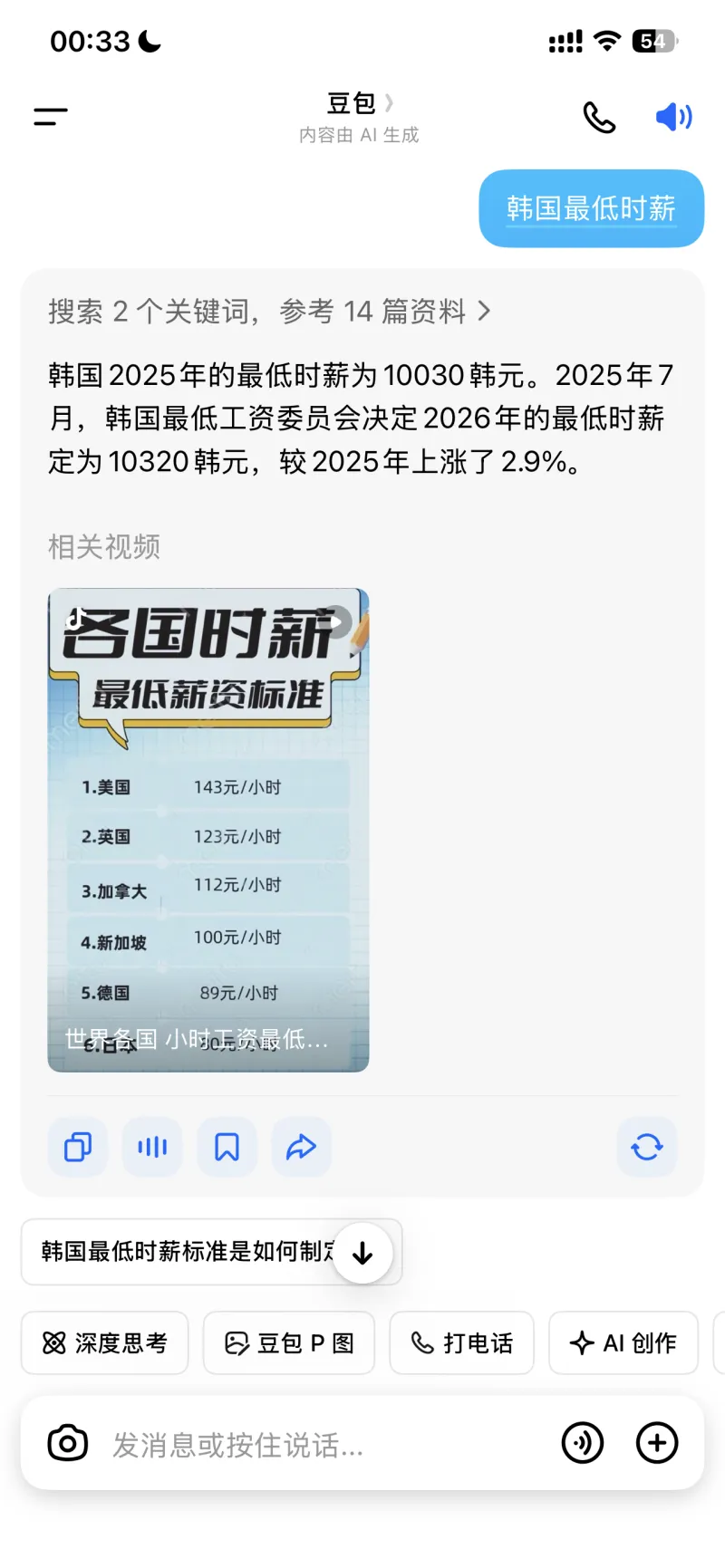Toggle the speaker read-aloud icon
The height and width of the screenshot is (1568, 725).
tap(673, 117)
